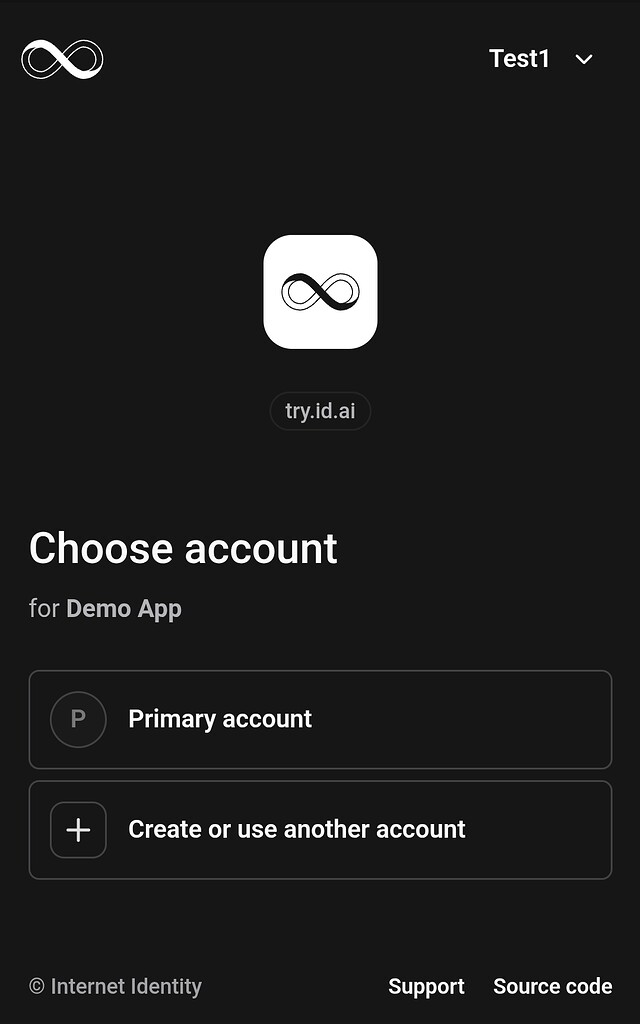Screen dimensions: 640x1024
Task: Tap the Internet Identity infinity logo
Action: (62, 60)
